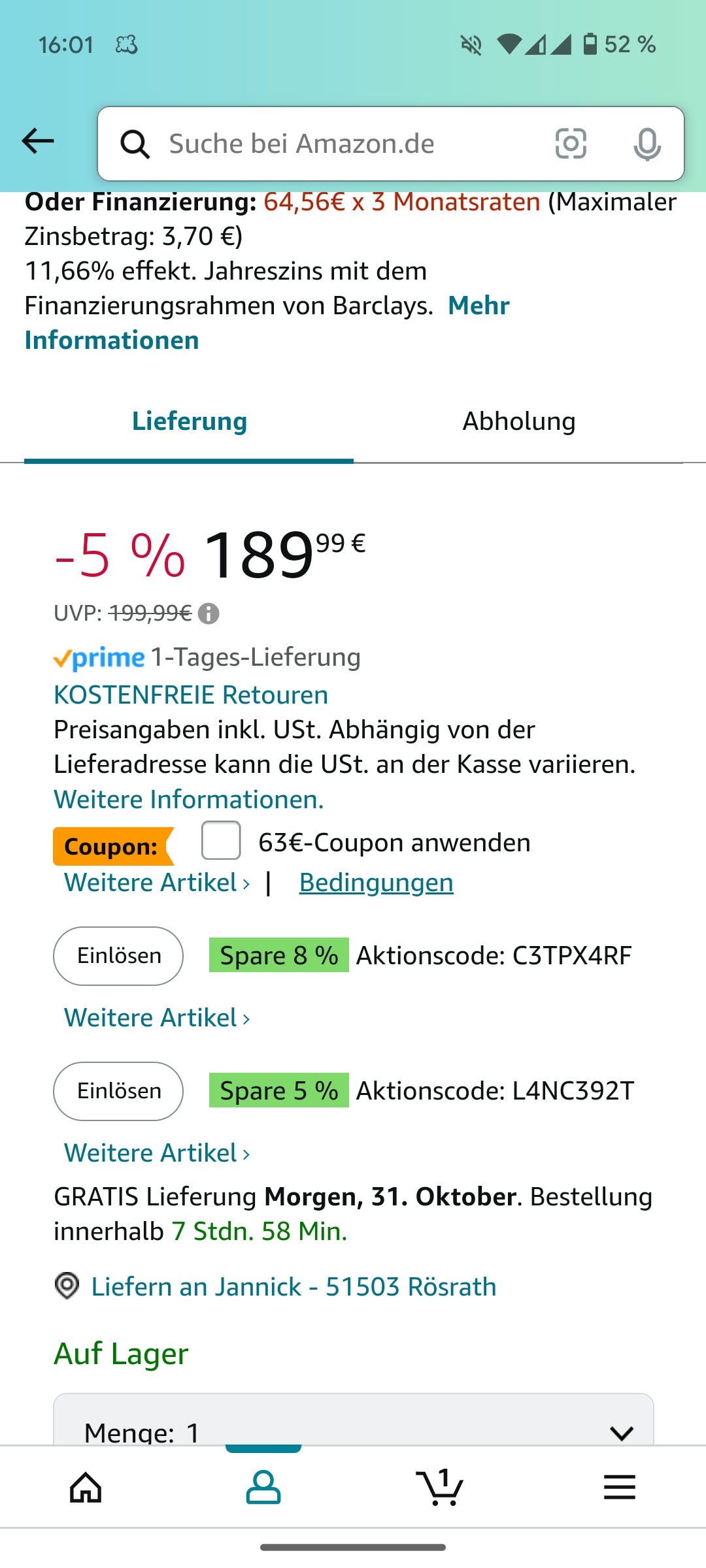Switch to the Abholung tab
This screenshot has width=706, height=1568.
click(x=519, y=421)
